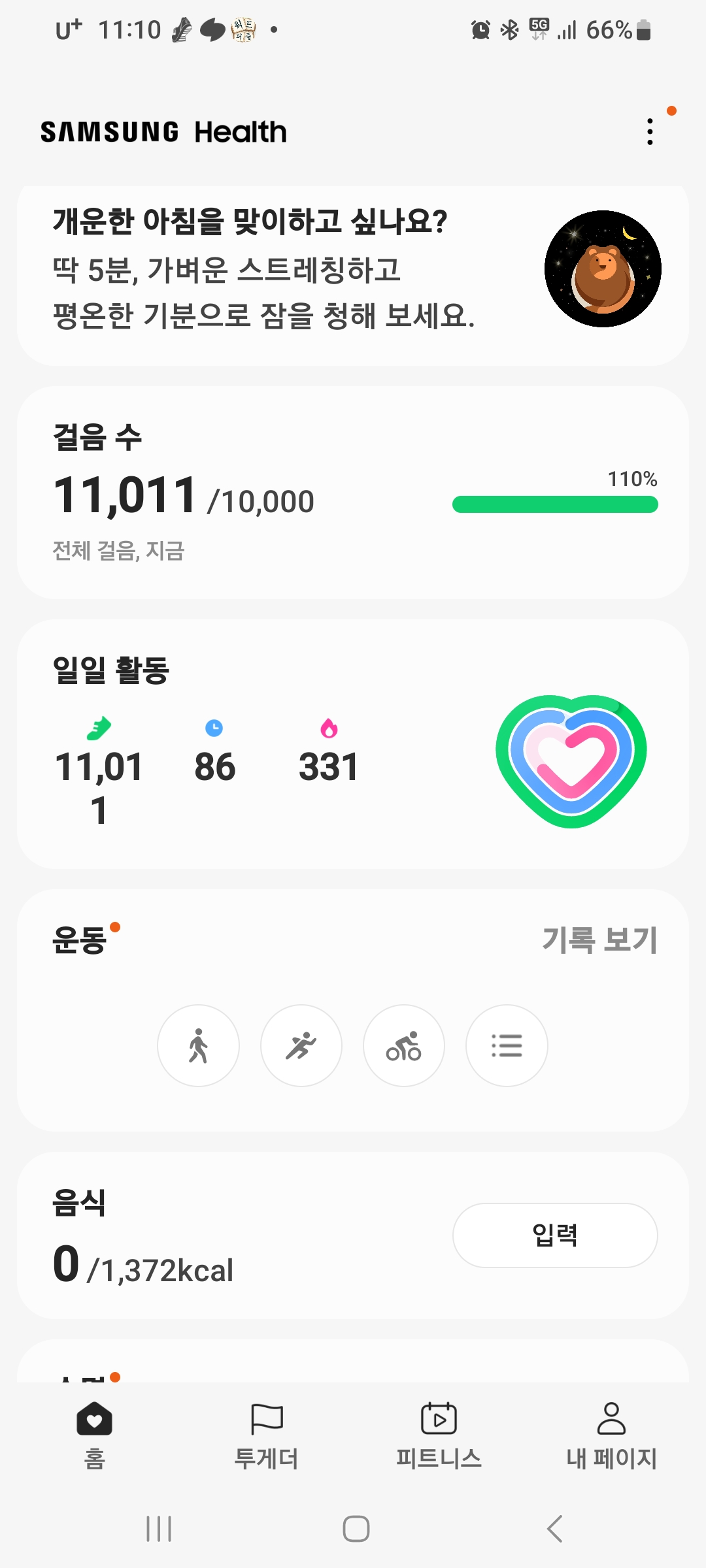Viewport: 706px width, 1568px height.
Task: Open the 일일 활동 daily activity card
Action: [x=353, y=745]
